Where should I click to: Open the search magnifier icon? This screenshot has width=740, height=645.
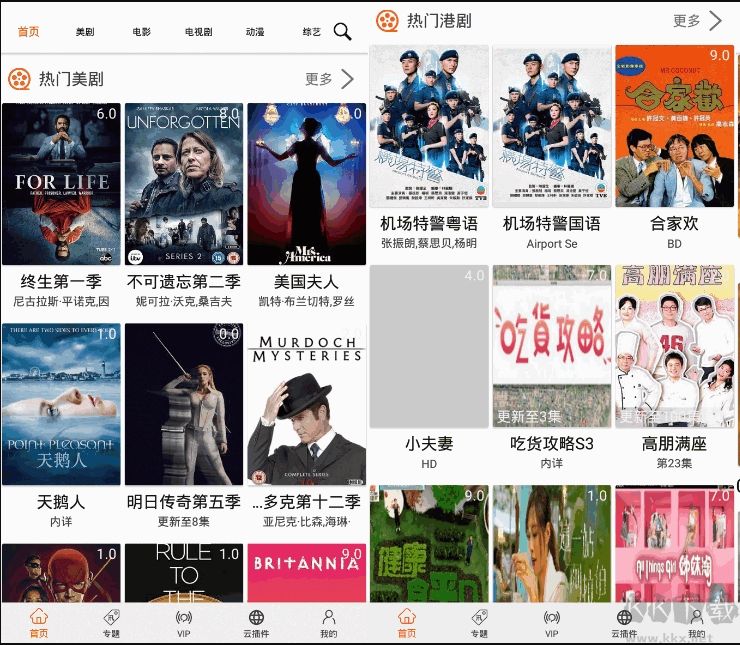point(342,32)
